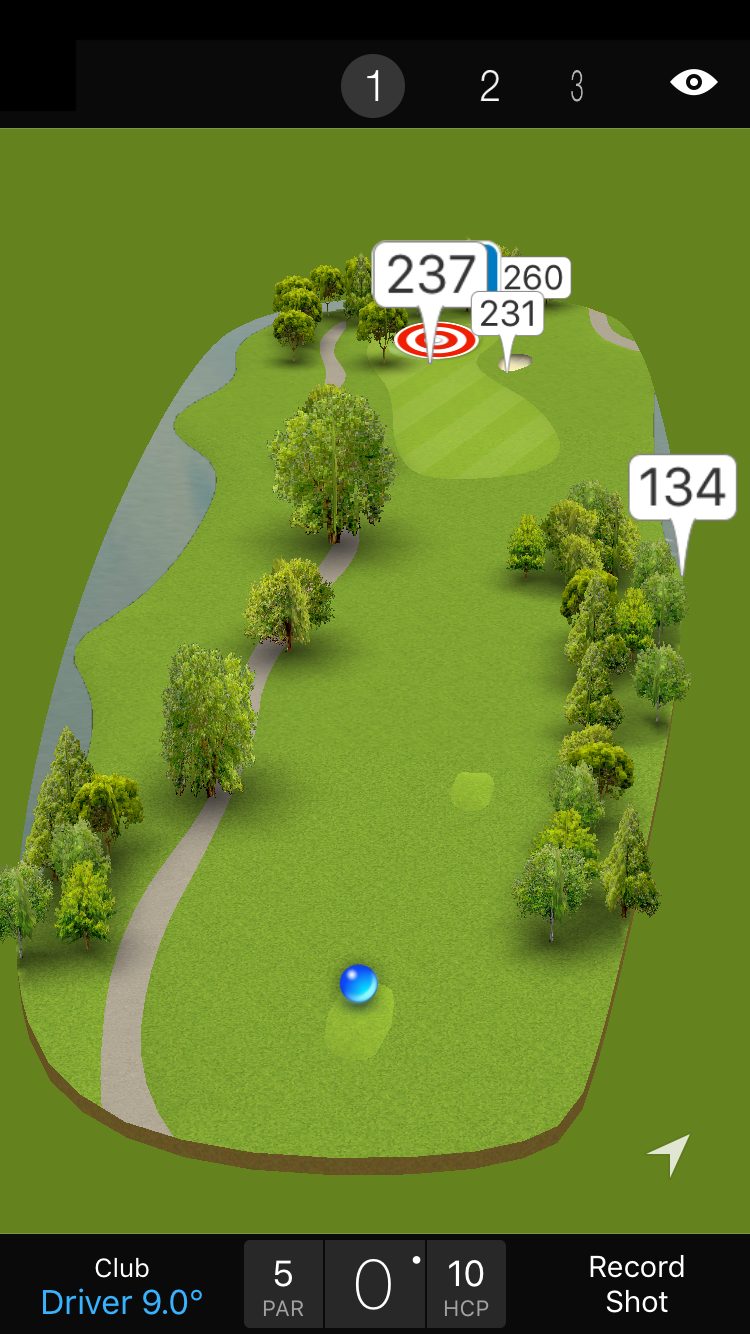Tap the 237 yard target marker
750x1334 pixels.
coord(431,276)
